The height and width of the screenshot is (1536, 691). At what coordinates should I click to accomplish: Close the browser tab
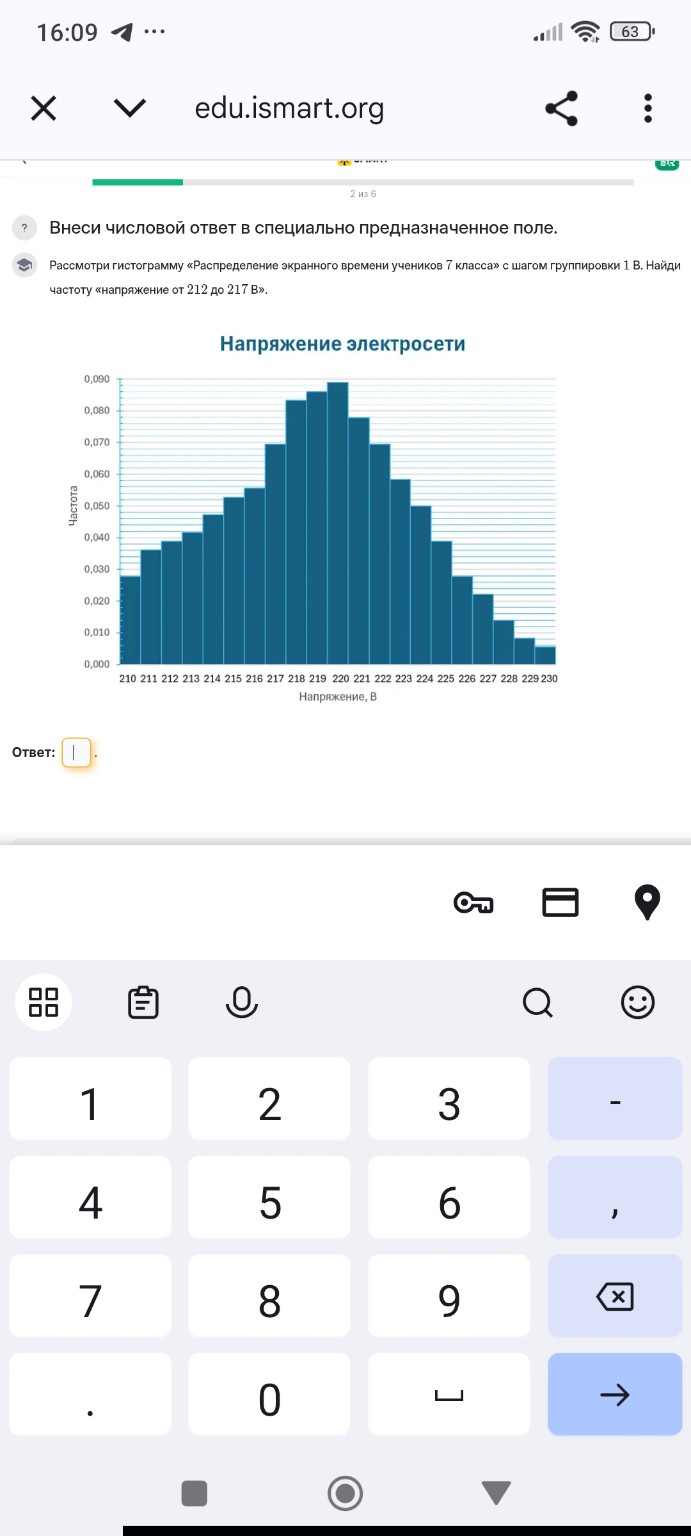pos(43,108)
